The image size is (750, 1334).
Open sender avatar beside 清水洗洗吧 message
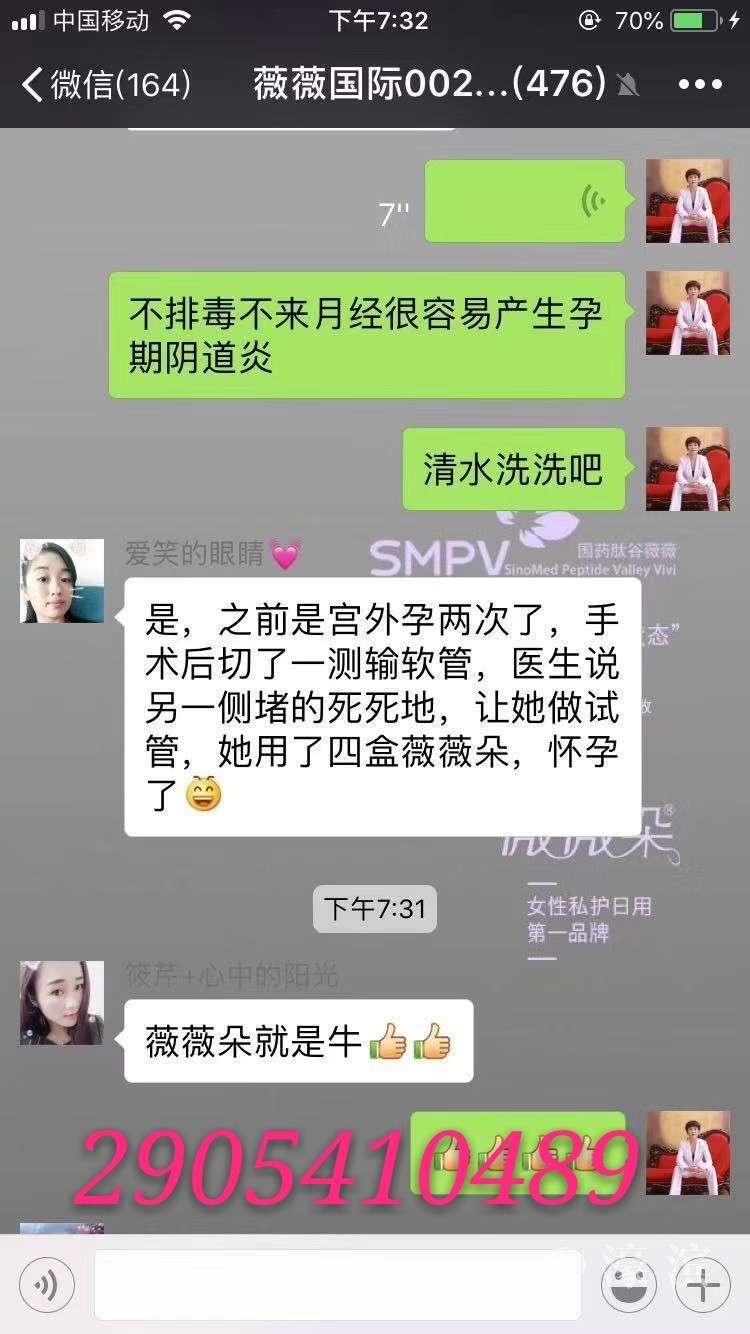click(x=687, y=469)
